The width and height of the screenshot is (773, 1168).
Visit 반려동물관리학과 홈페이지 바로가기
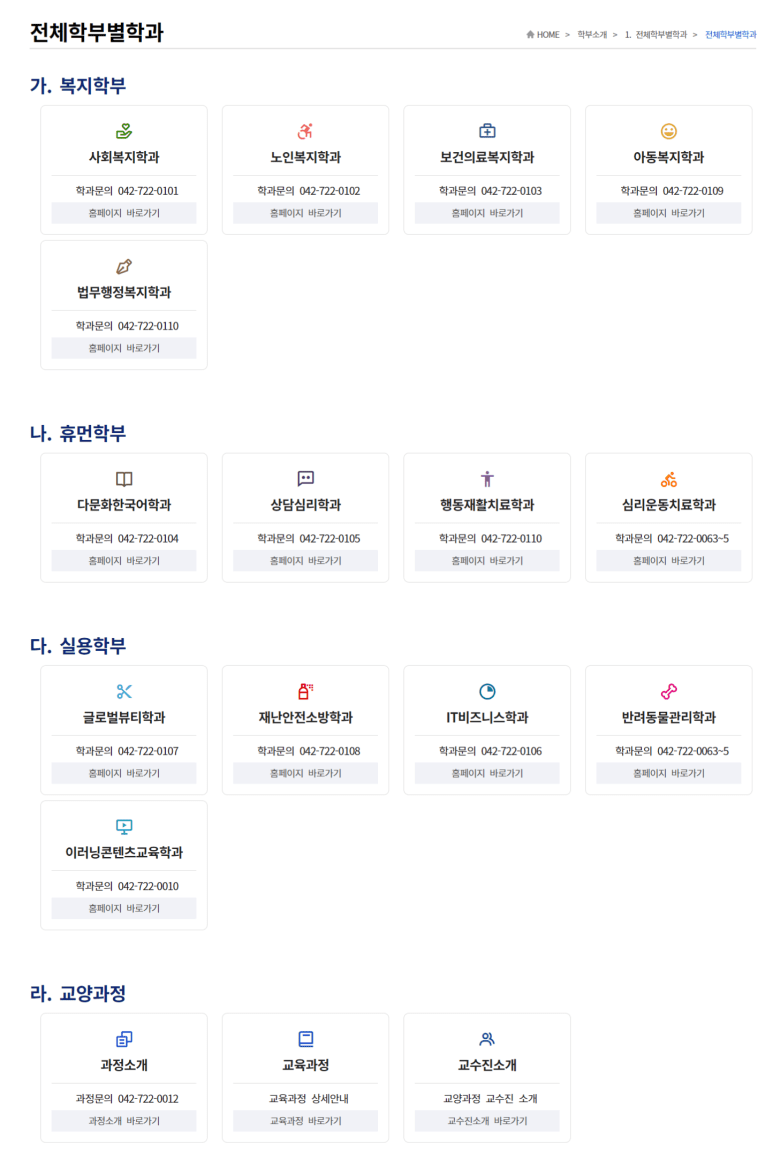tap(668, 773)
